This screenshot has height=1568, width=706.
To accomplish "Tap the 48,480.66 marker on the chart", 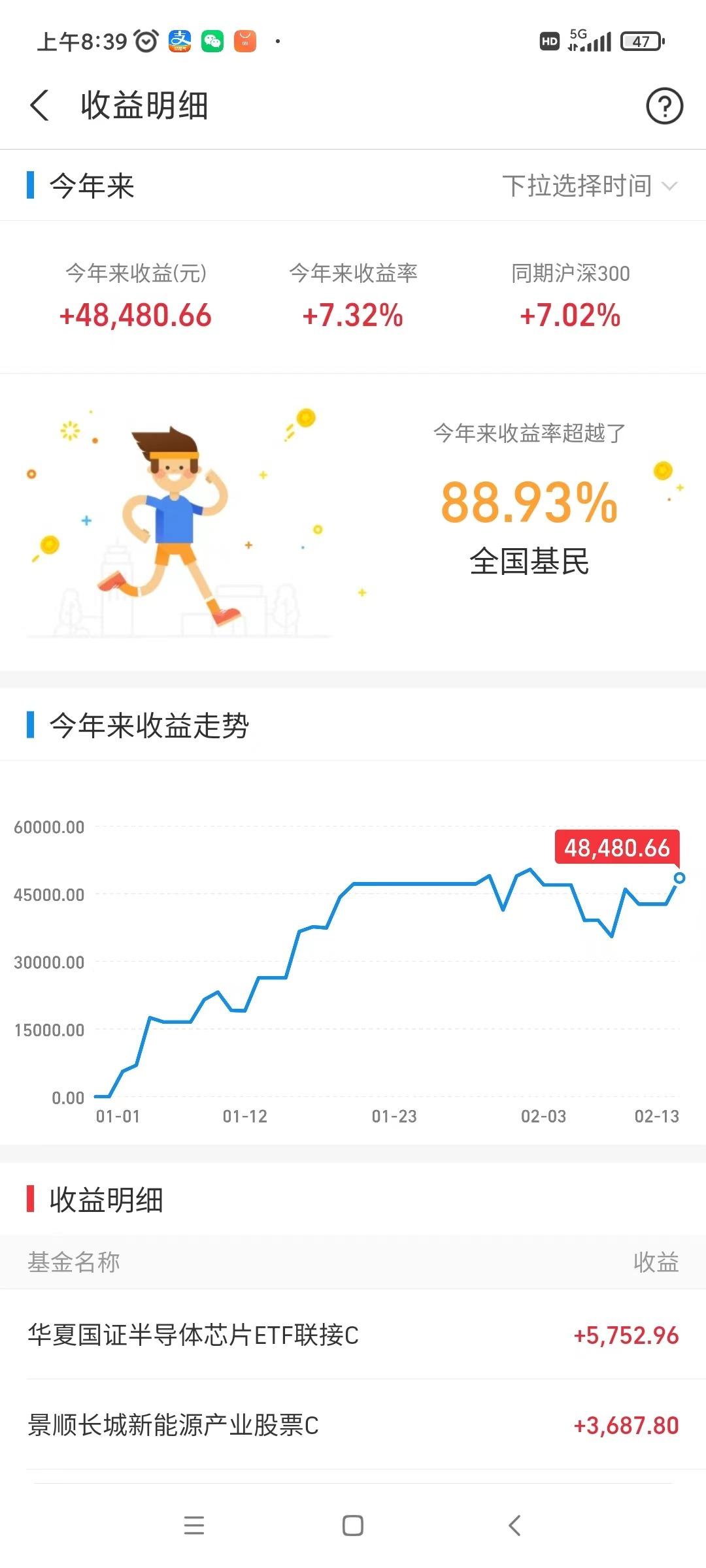I will click(617, 847).
